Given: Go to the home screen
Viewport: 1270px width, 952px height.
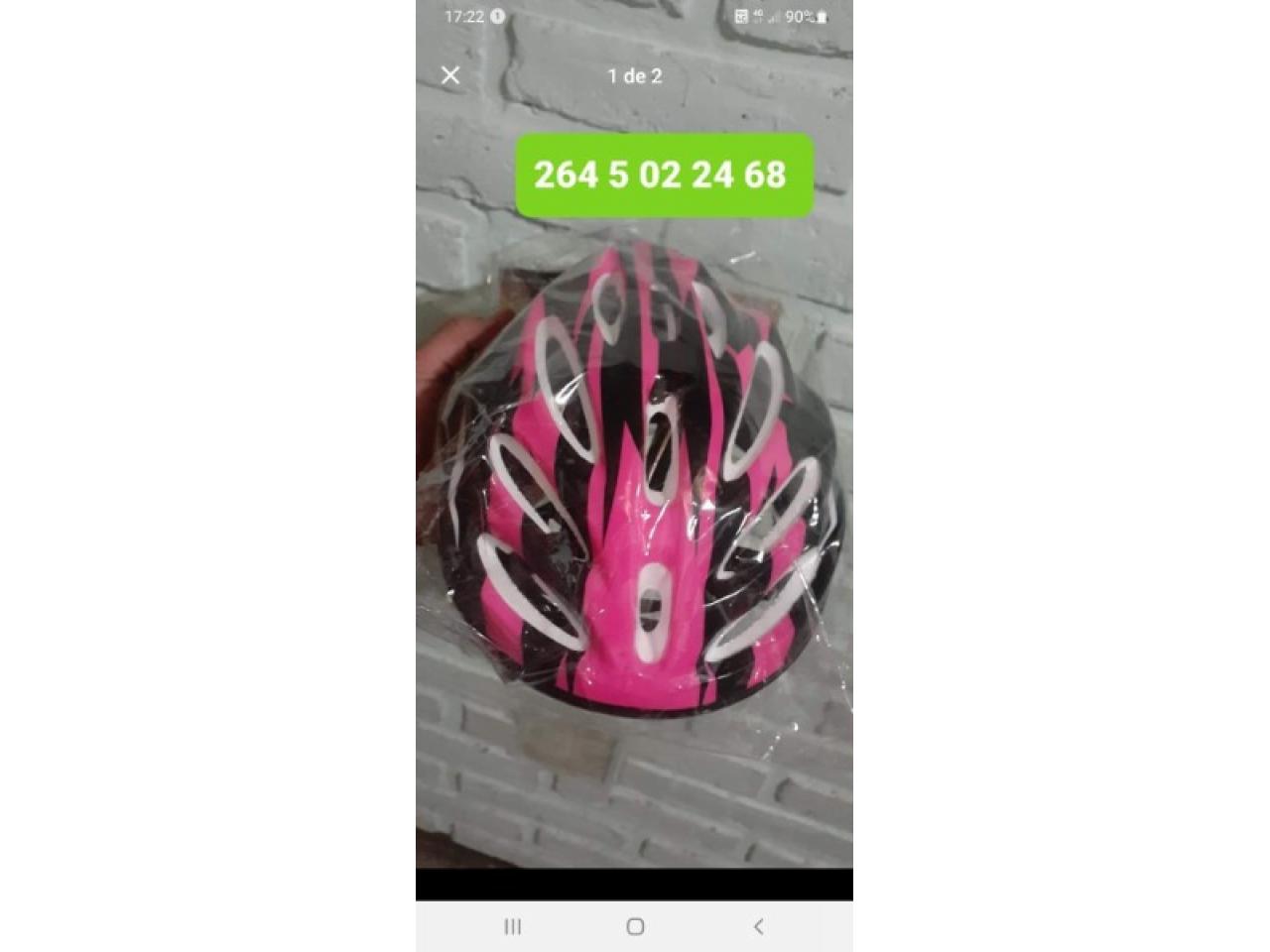Looking at the screenshot, I should 635,926.
